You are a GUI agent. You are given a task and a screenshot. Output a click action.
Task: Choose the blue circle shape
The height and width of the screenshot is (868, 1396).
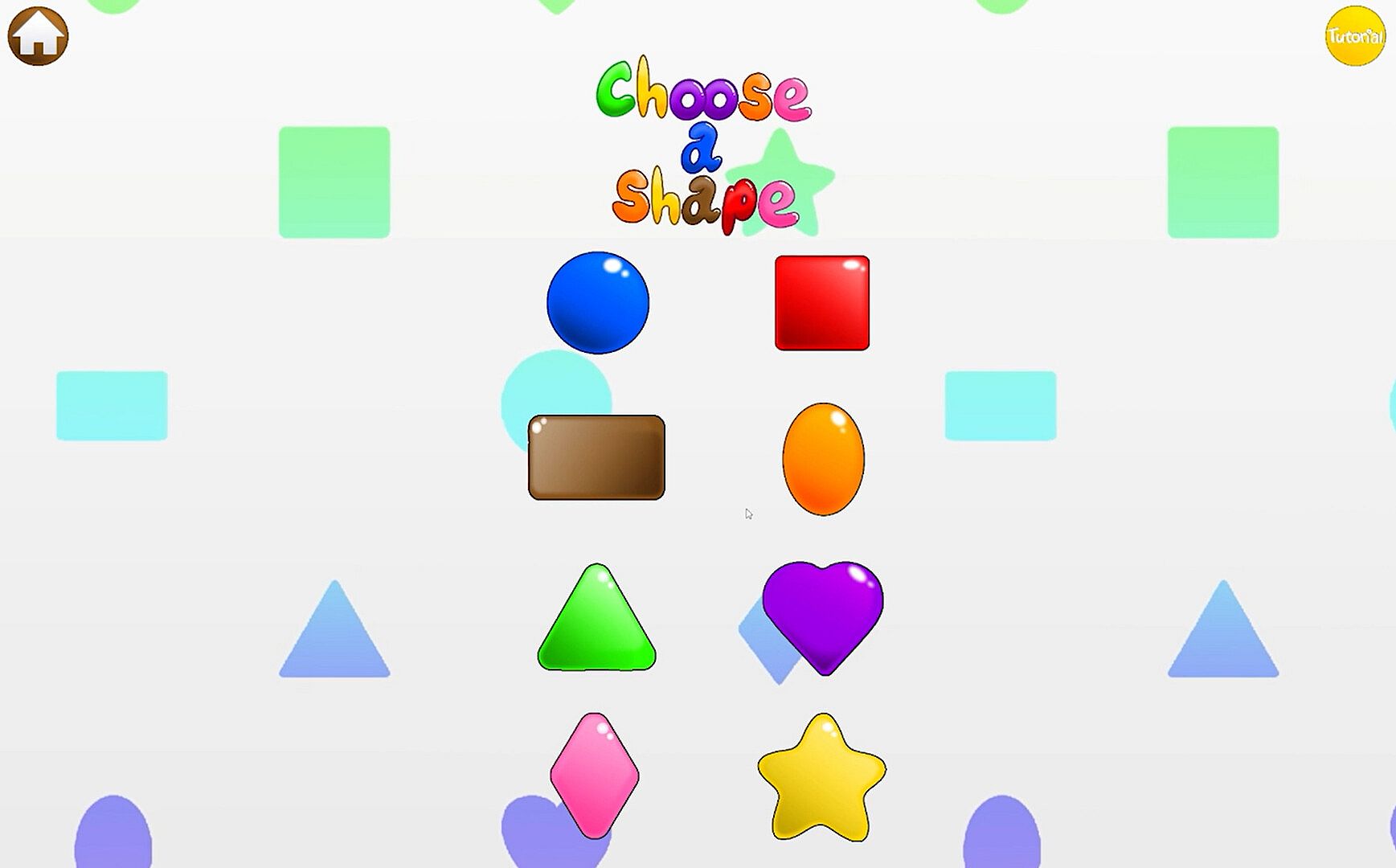click(x=598, y=303)
